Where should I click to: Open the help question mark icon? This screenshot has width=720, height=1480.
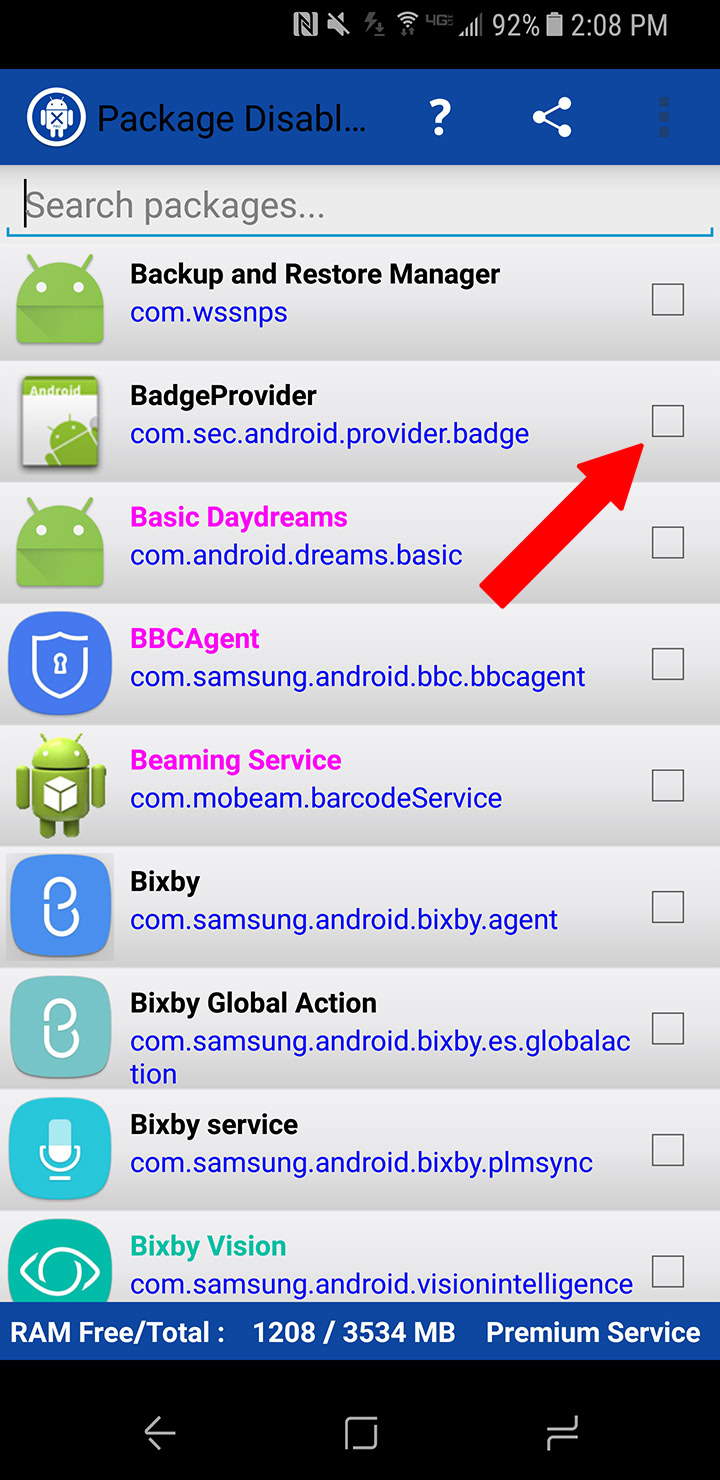440,118
